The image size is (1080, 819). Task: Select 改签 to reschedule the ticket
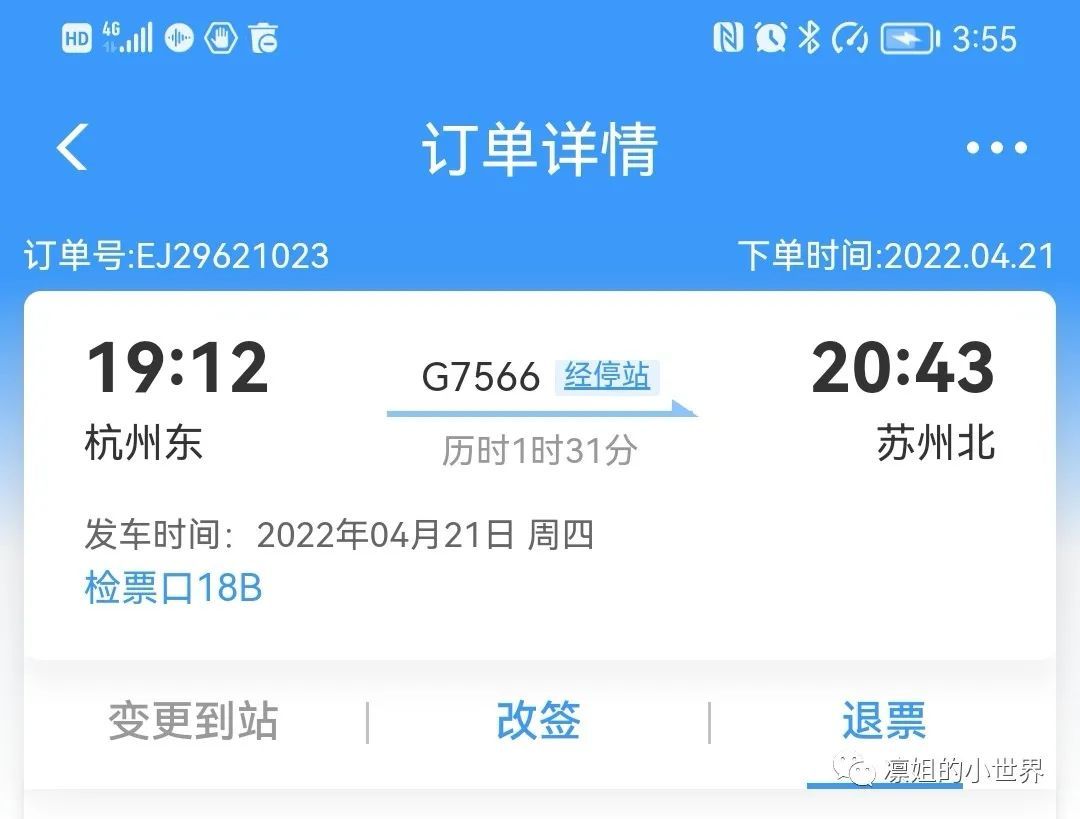538,721
